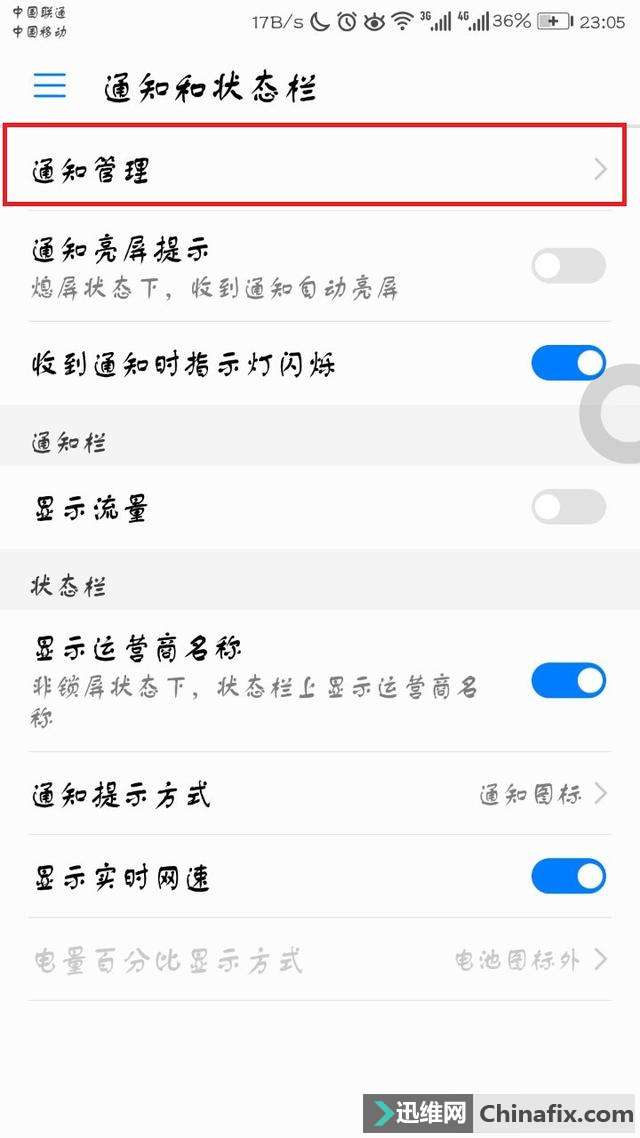The image size is (640, 1138).
Task: Enable the 通知亮屏提示 switch
Action: pyautogui.click(x=568, y=266)
